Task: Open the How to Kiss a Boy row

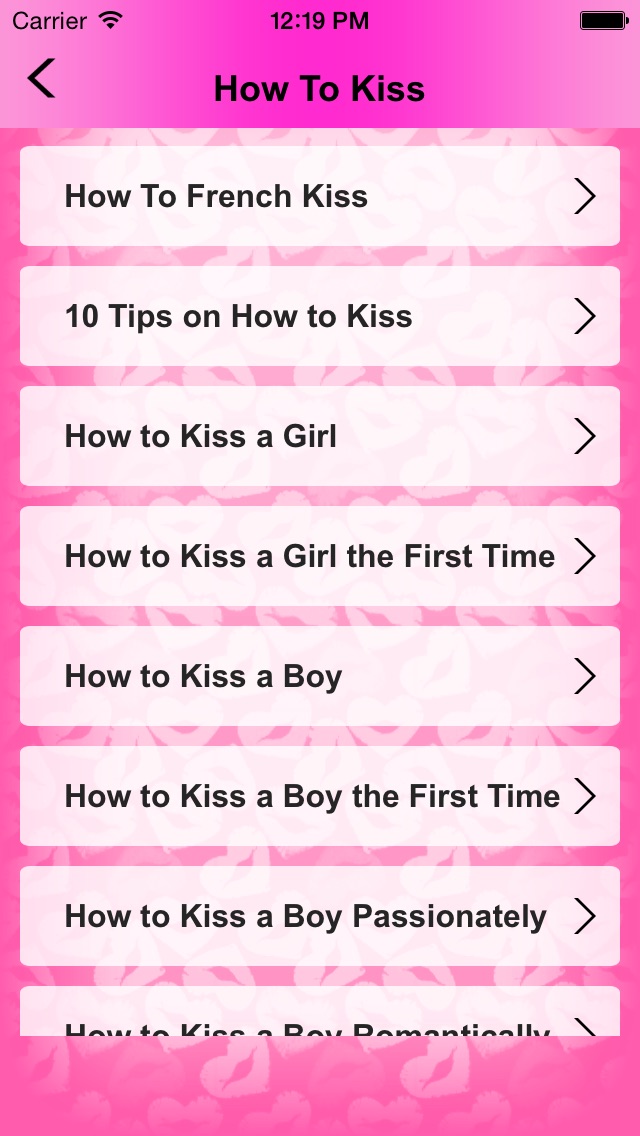Action: (x=320, y=676)
